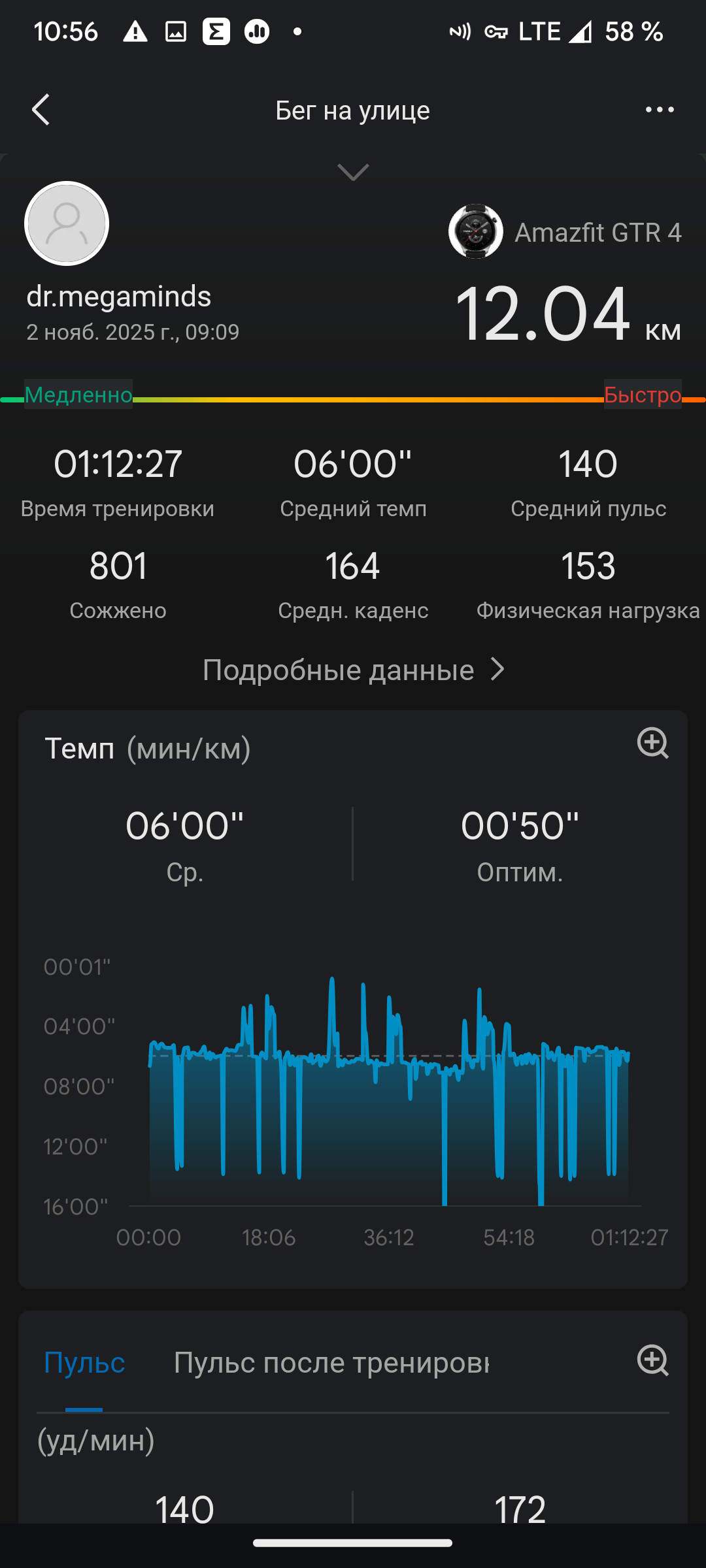Tap the dr.megaminds profile avatar
Screen dimensions: 706x1568
(67, 223)
